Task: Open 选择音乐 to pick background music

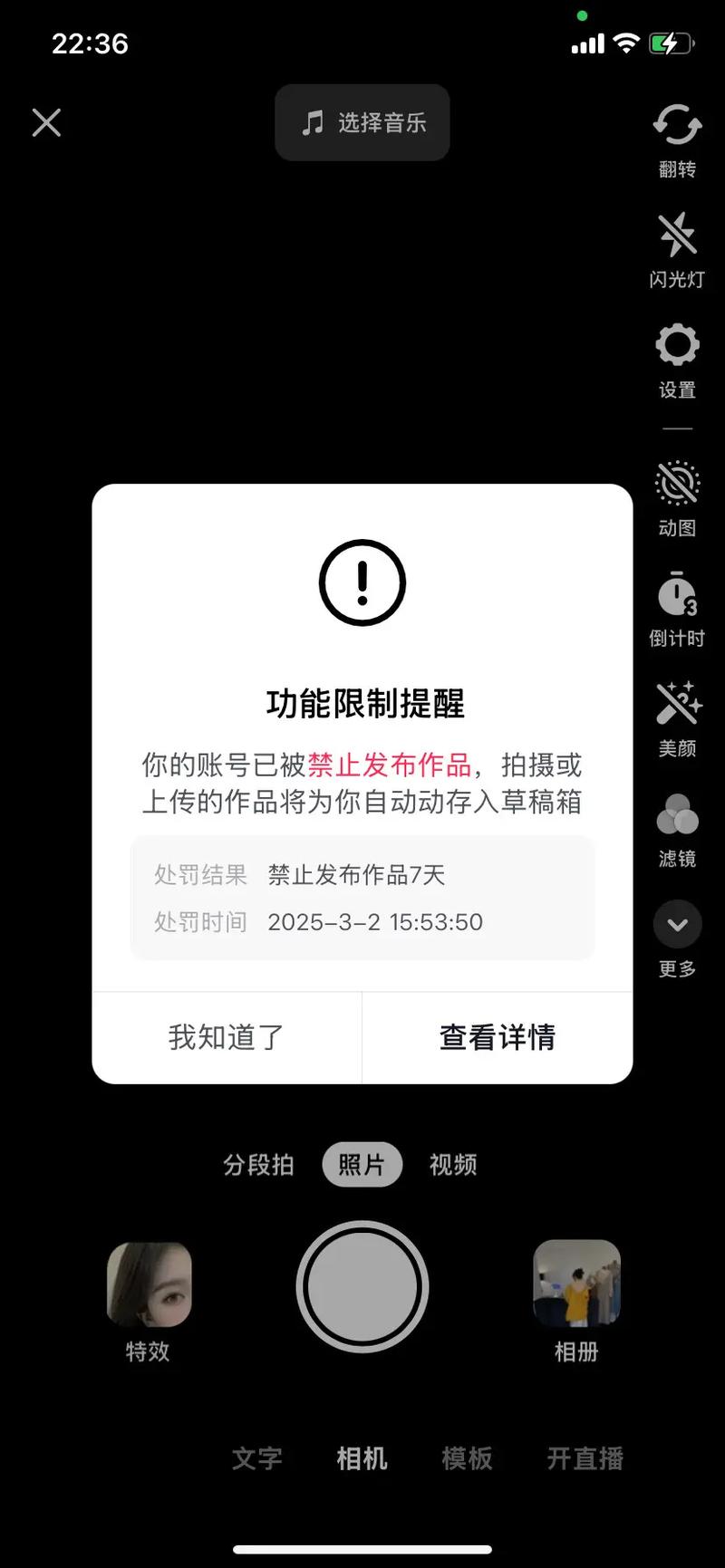Action: coord(362,123)
